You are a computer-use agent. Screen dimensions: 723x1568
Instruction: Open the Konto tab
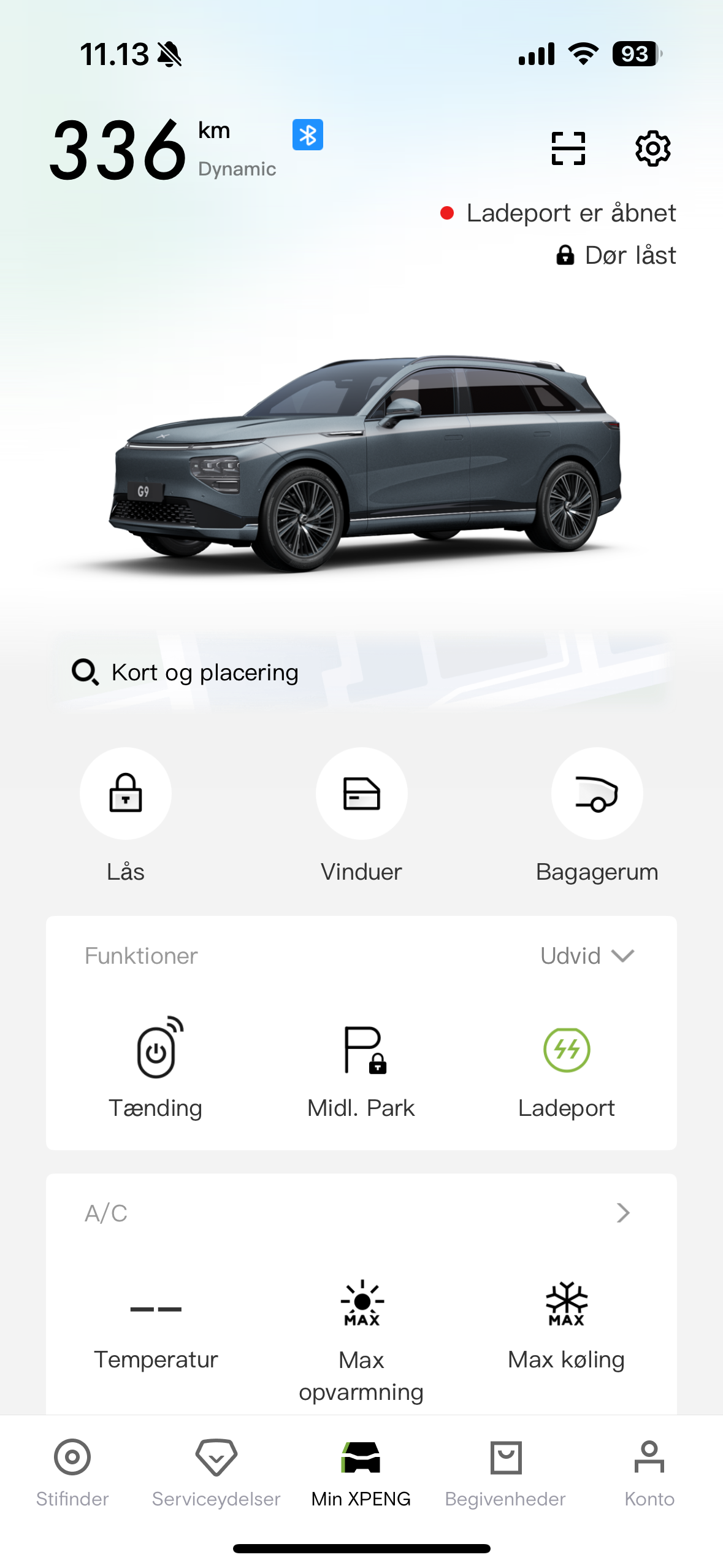click(649, 1472)
